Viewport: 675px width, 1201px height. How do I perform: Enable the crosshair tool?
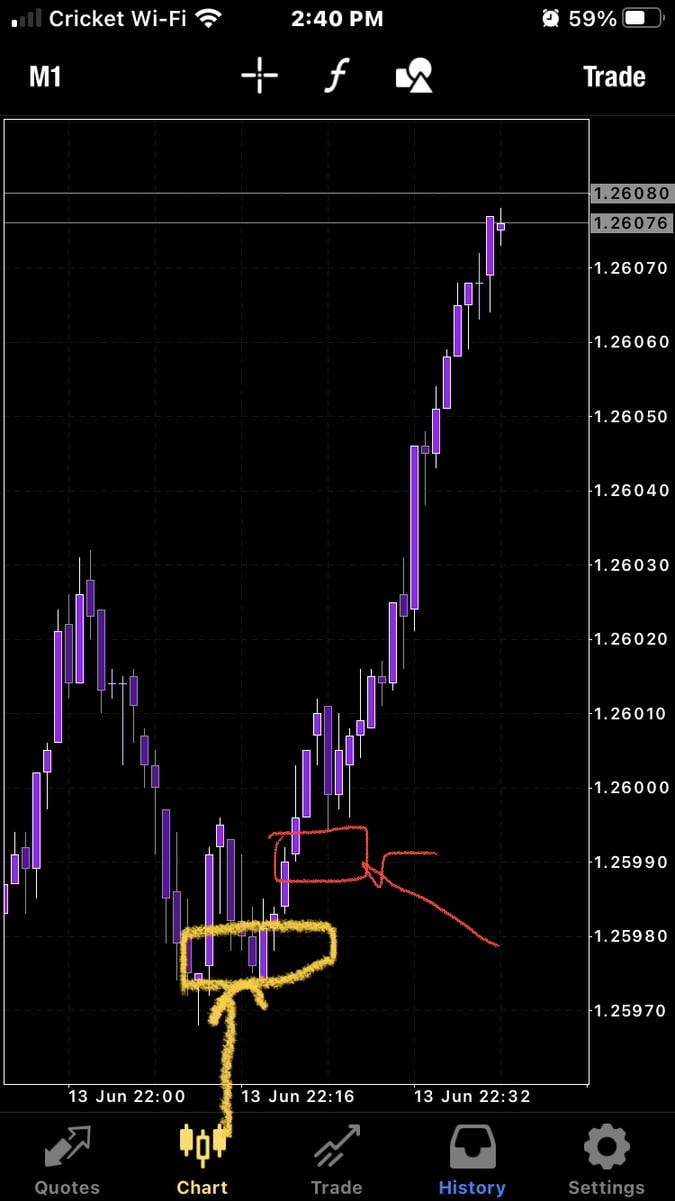[x=259, y=76]
